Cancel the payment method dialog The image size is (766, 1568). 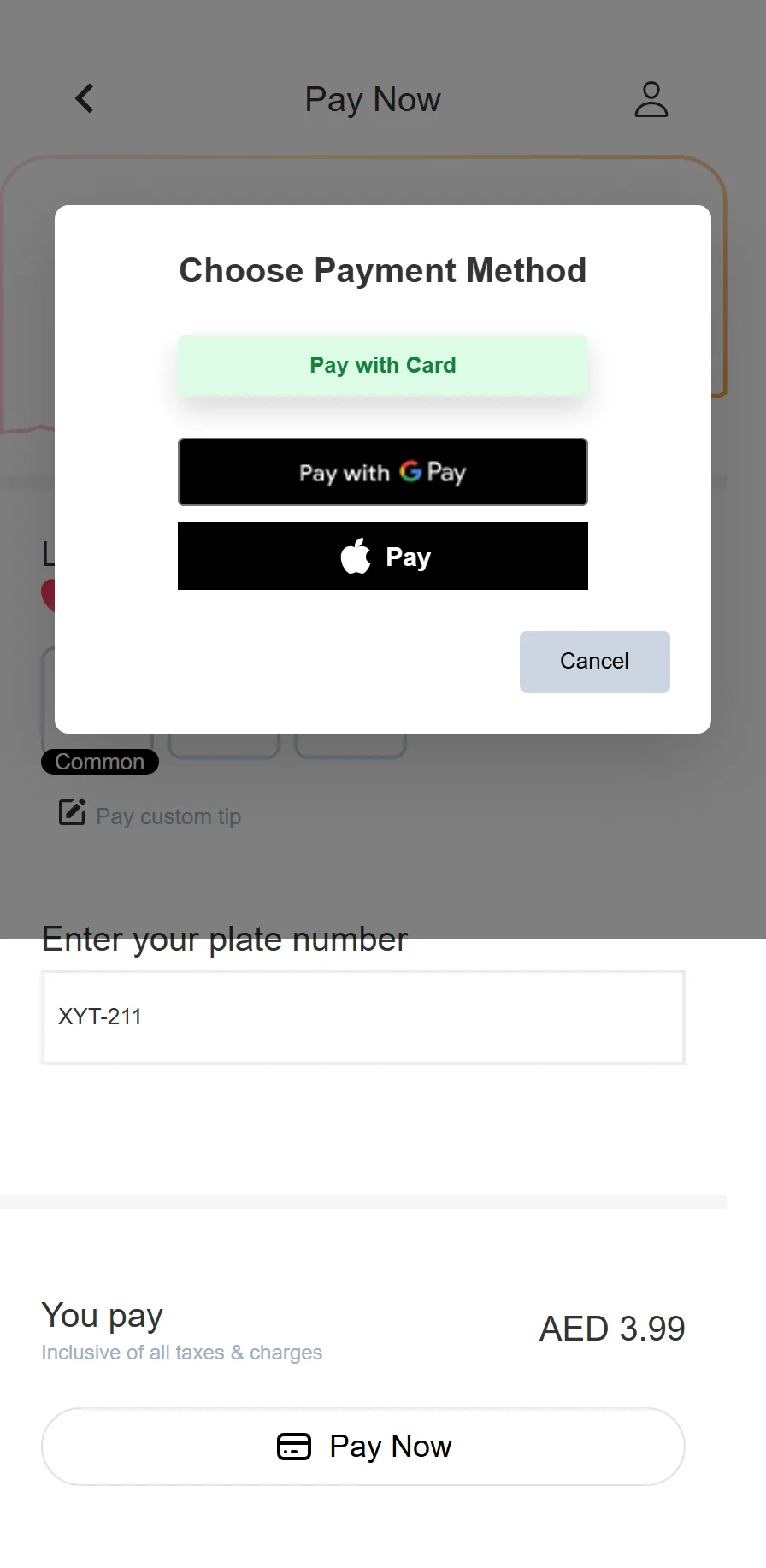click(594, 661)
